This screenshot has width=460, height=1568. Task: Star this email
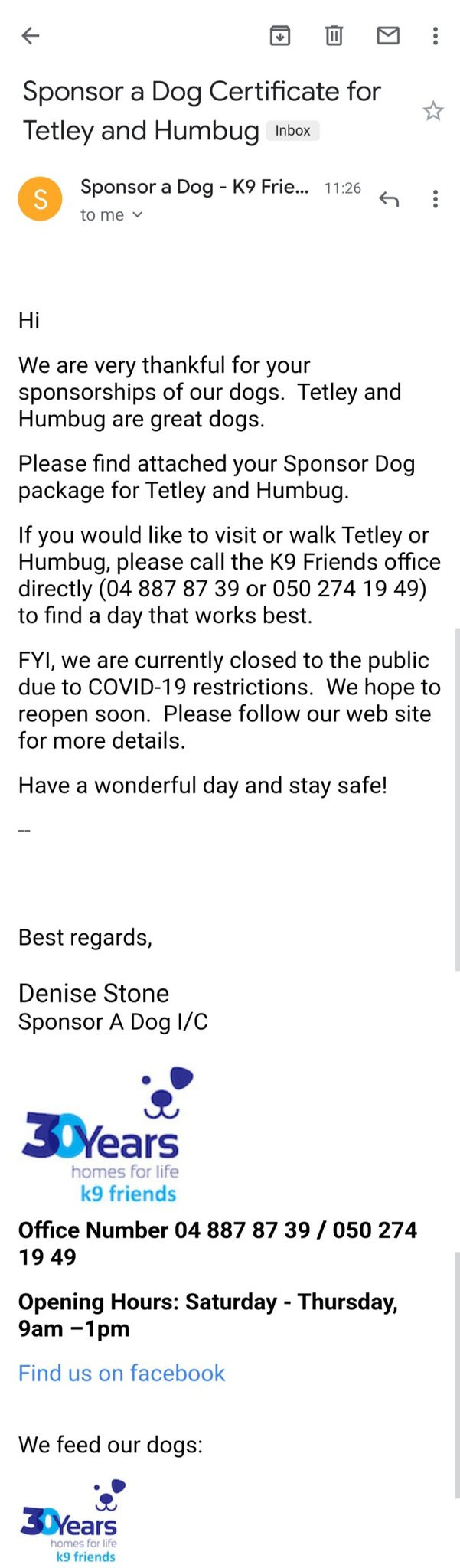click(433, 111)
